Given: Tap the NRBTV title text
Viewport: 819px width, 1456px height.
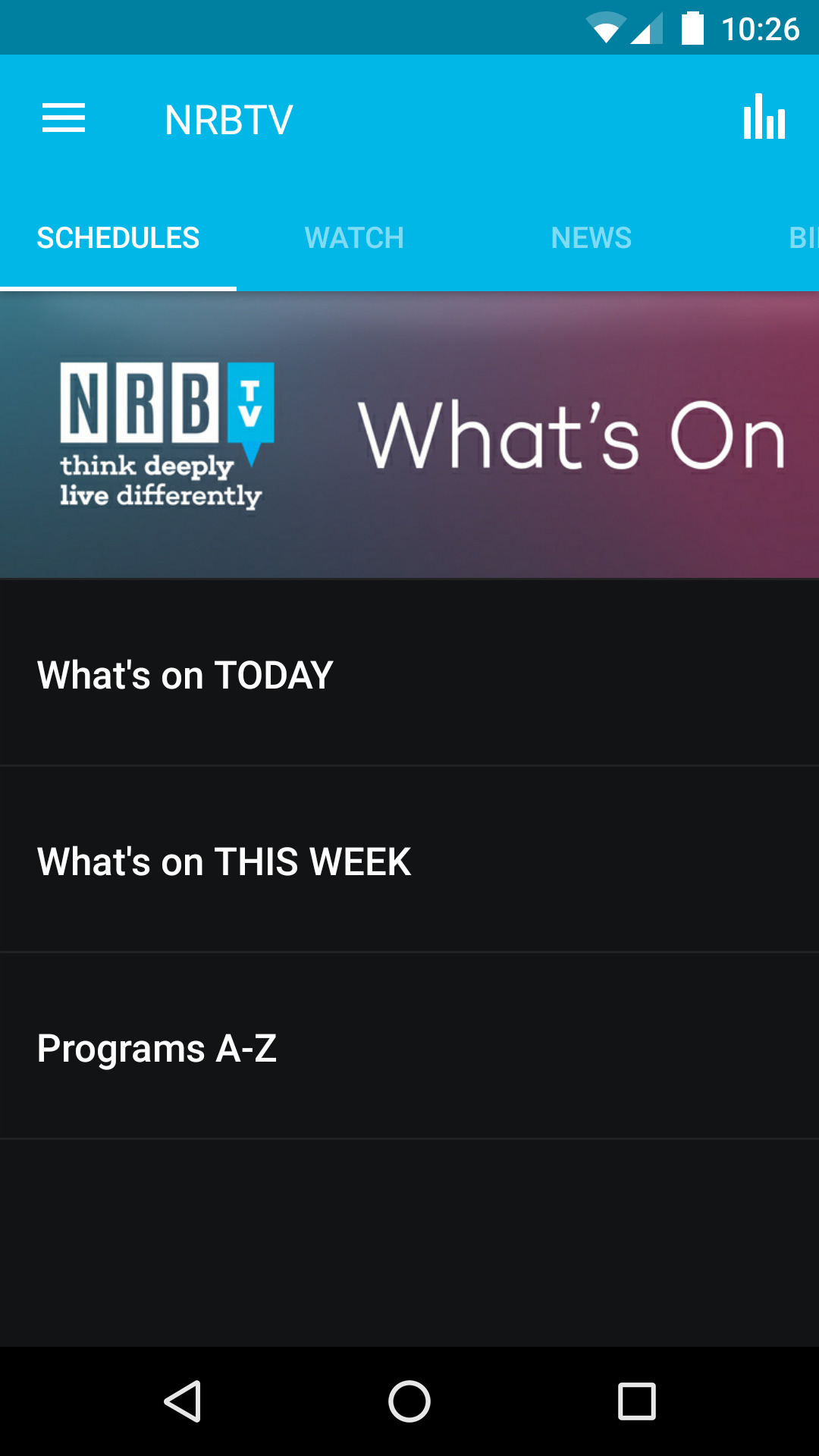Looking at the screenshot, I should (228, 118).
